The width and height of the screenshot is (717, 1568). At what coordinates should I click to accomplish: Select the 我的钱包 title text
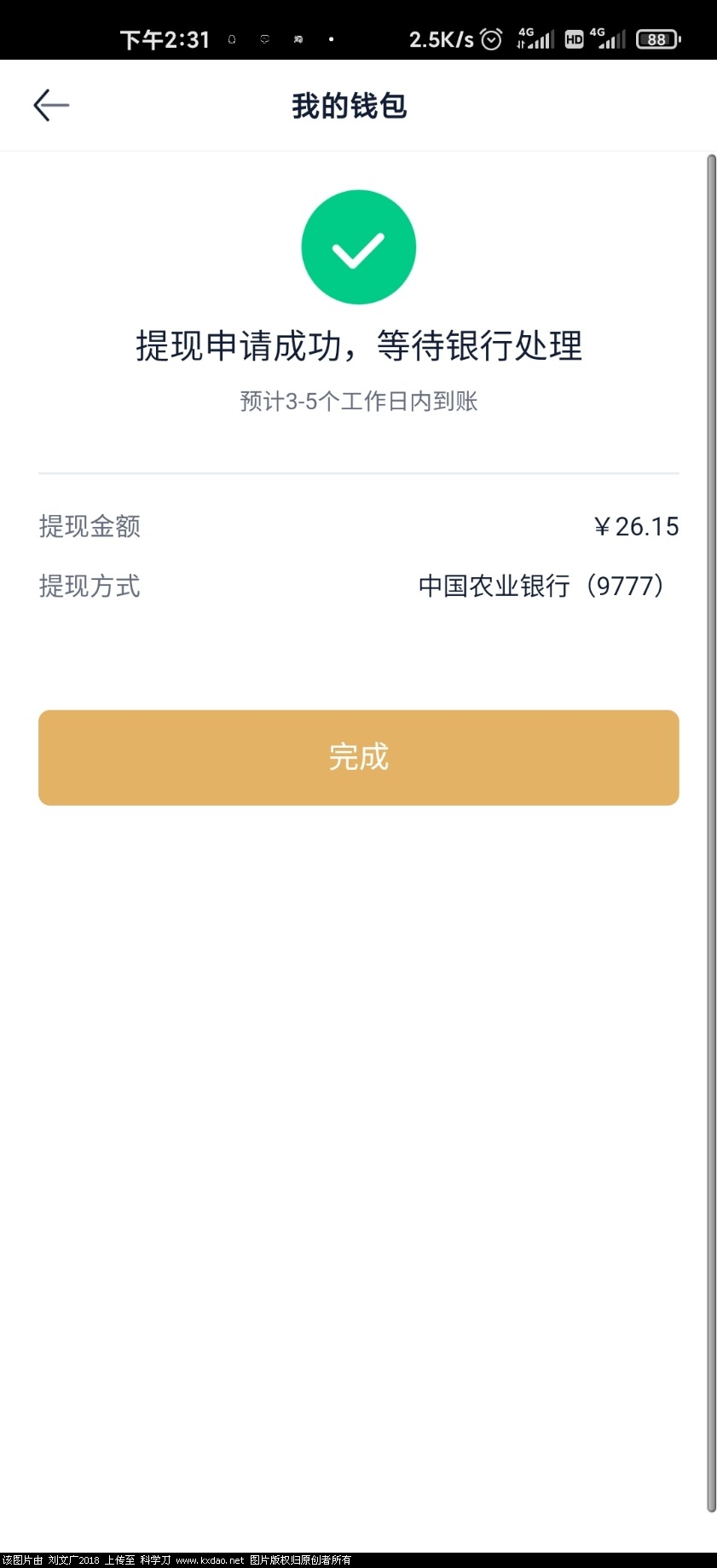point(350,106)
